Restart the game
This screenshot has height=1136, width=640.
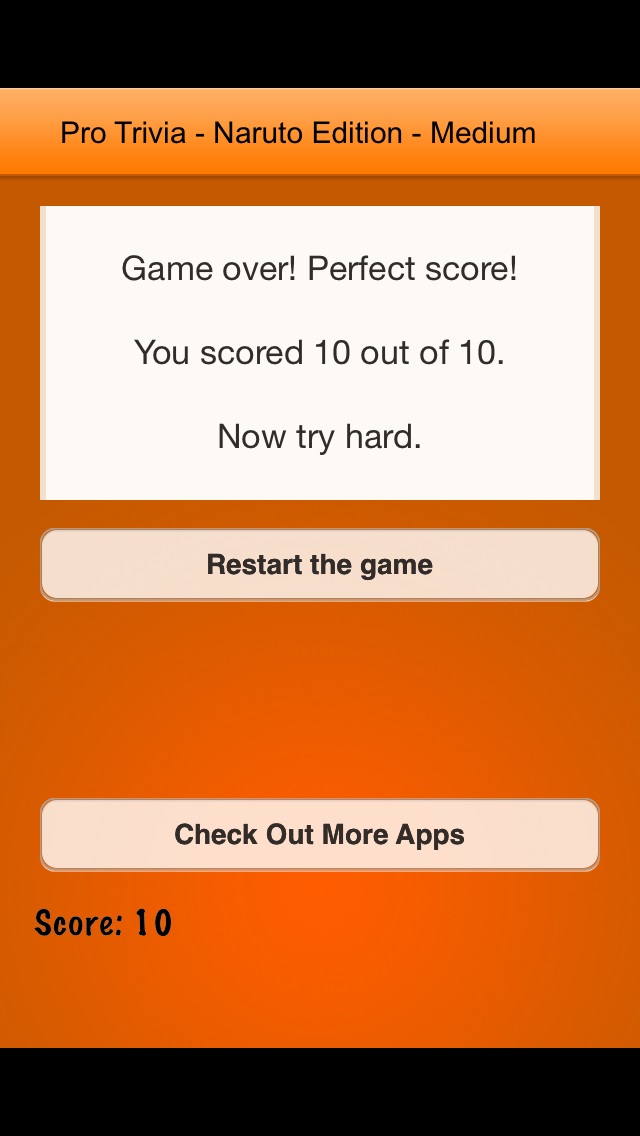[x=320, y=565]
